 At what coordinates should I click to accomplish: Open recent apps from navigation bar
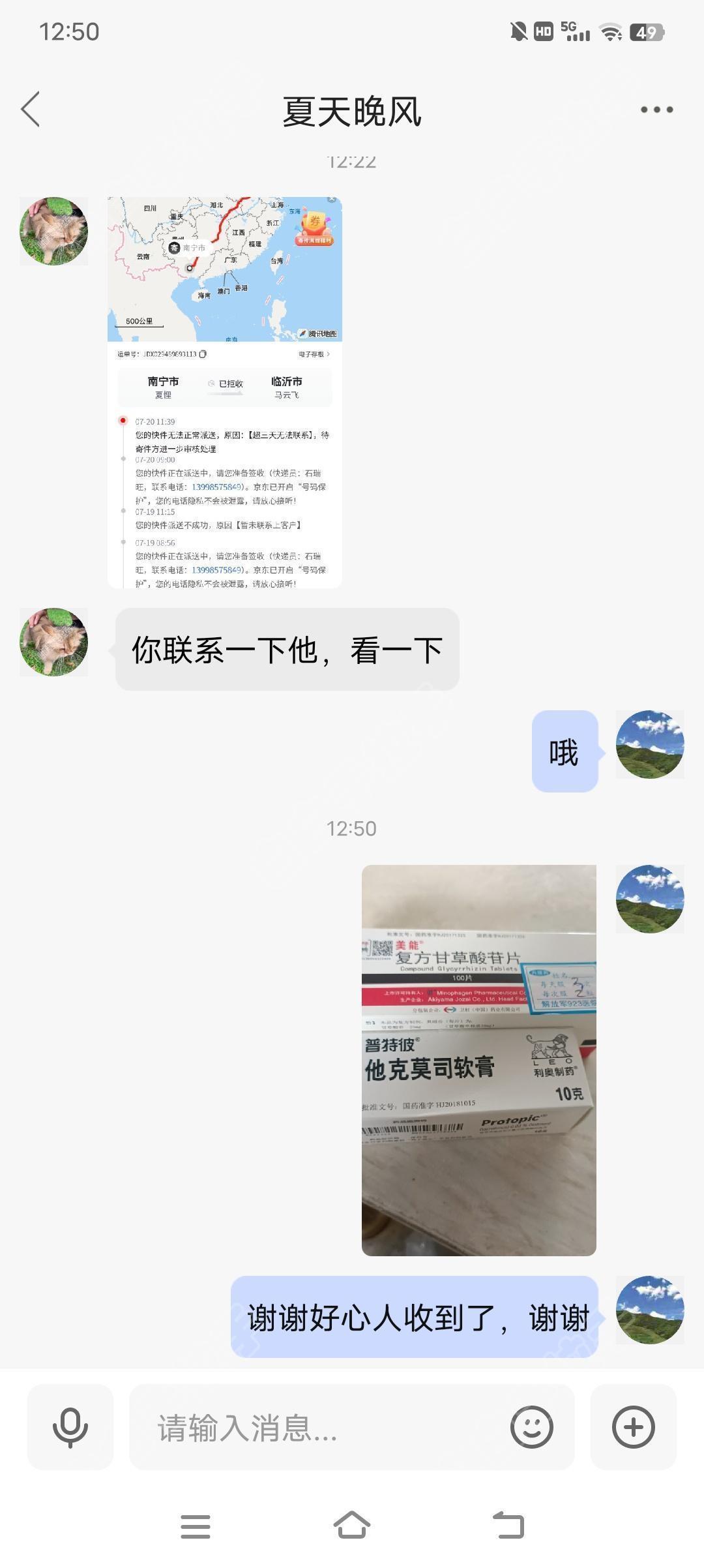click(196, 1526)
